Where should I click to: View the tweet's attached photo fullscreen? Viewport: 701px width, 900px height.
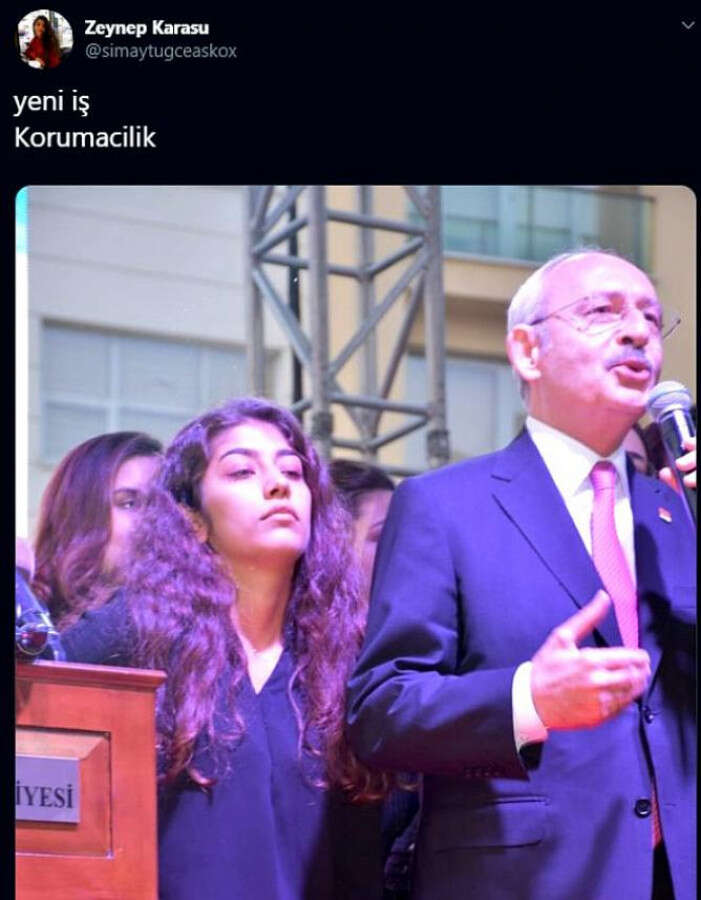[355, 540]
